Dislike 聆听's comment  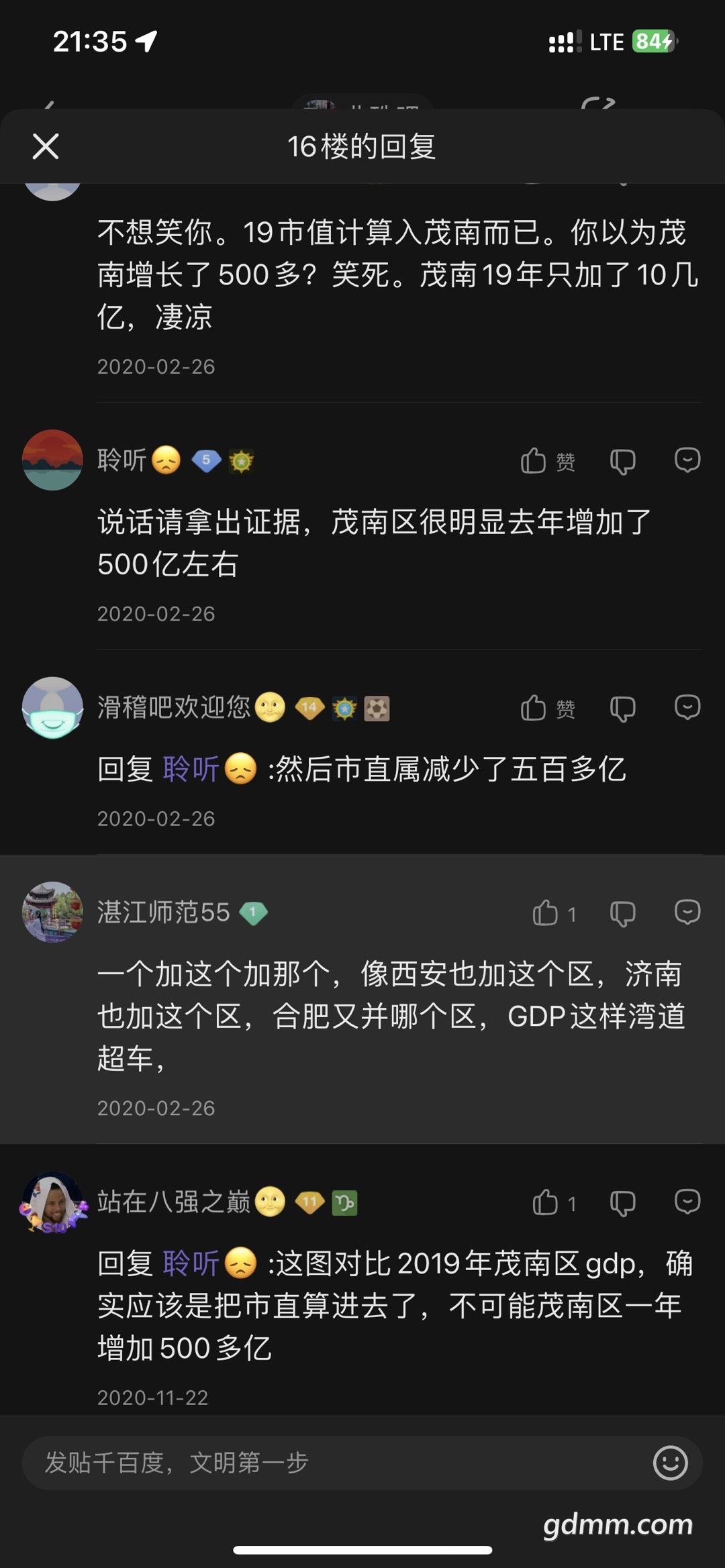622,461
